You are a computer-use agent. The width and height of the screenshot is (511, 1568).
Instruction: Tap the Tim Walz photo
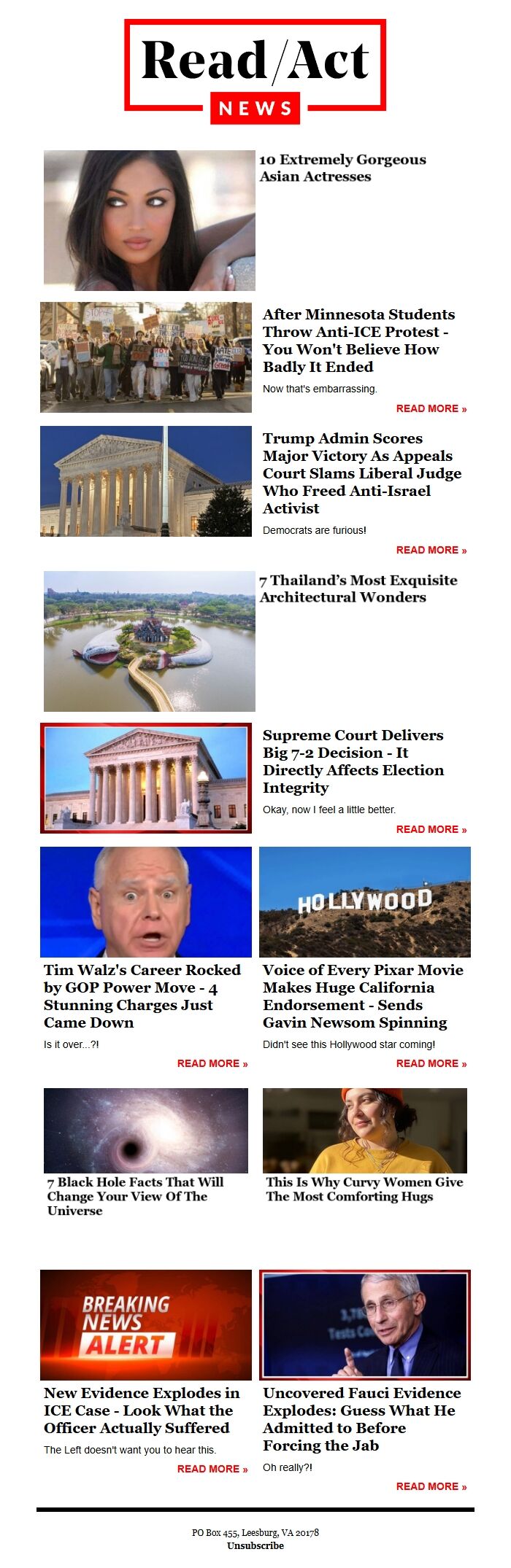tap(146, 901)
